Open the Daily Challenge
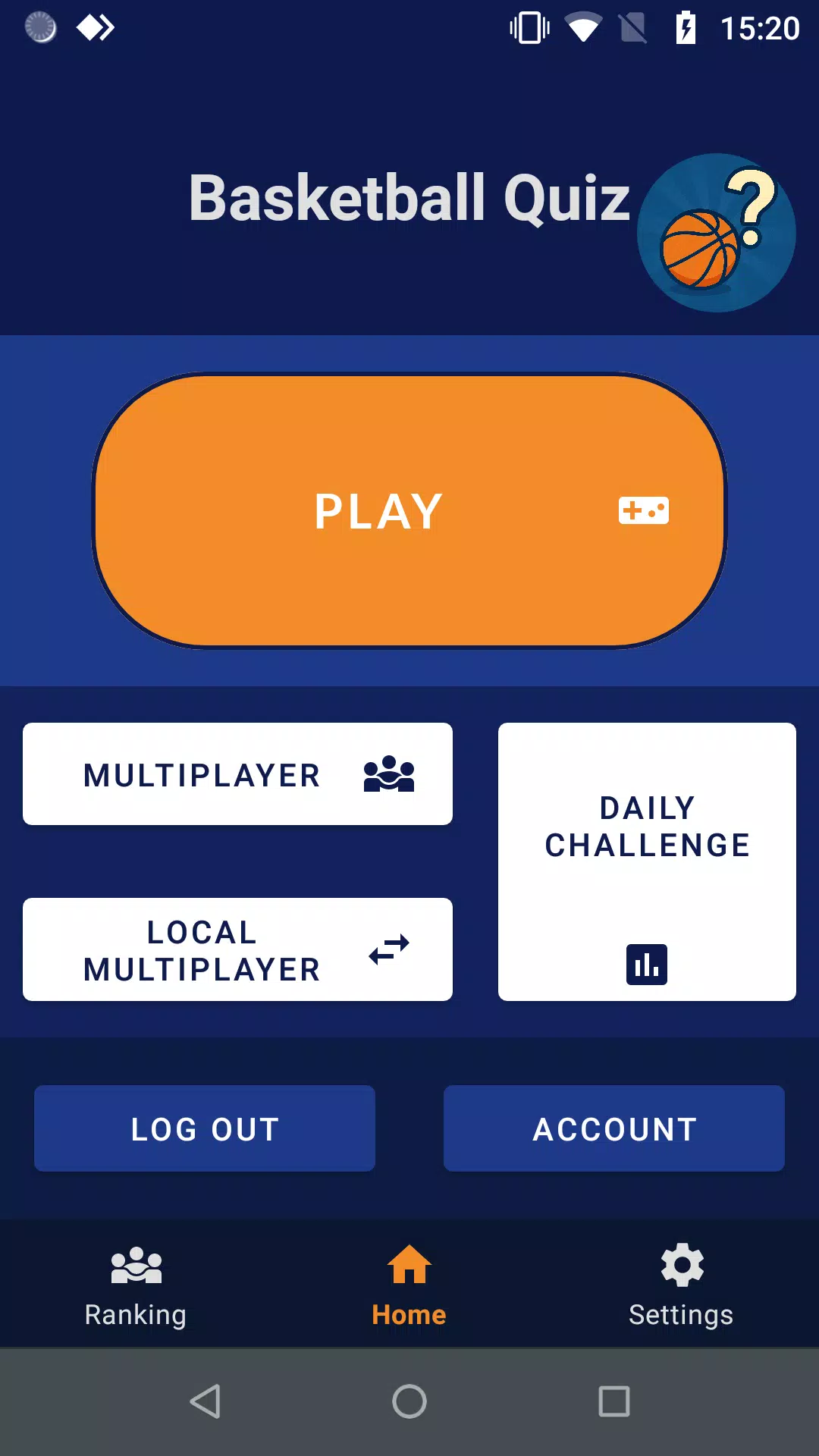 point(647,861)
